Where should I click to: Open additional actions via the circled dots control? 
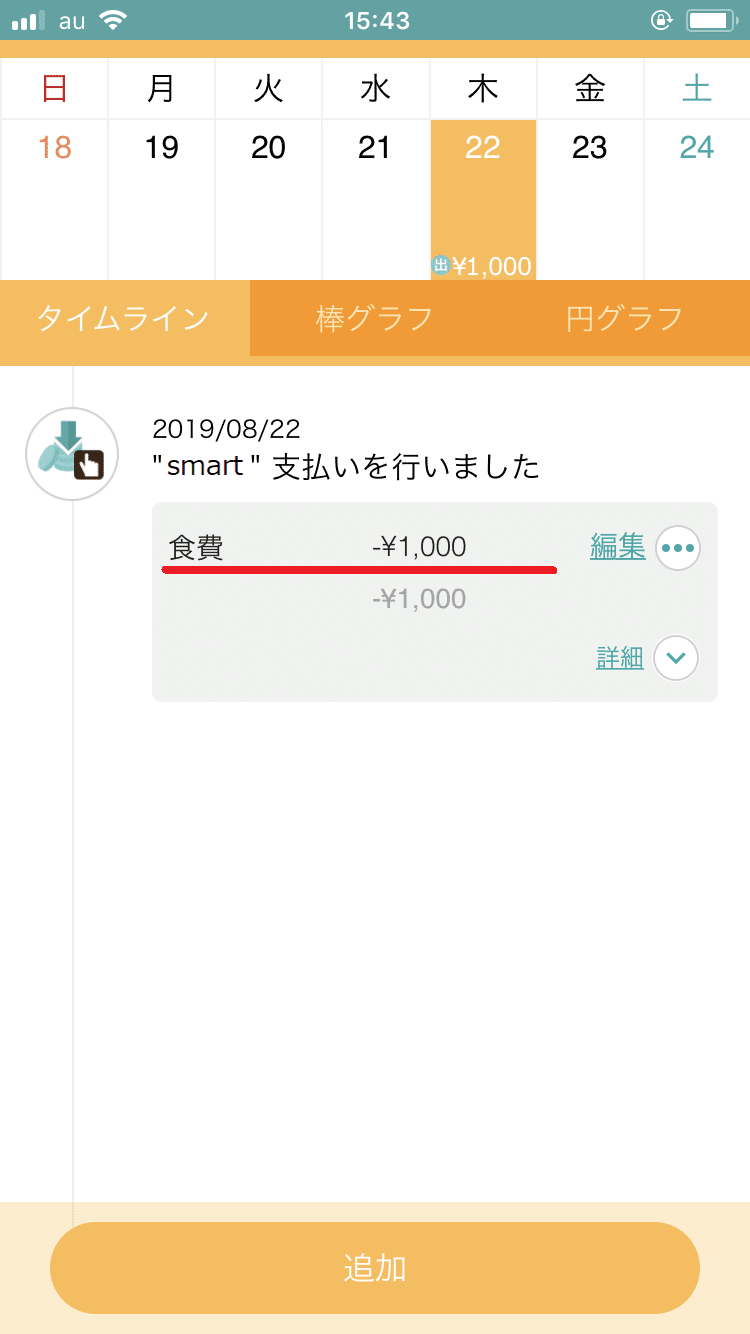[x=678, y=547]
